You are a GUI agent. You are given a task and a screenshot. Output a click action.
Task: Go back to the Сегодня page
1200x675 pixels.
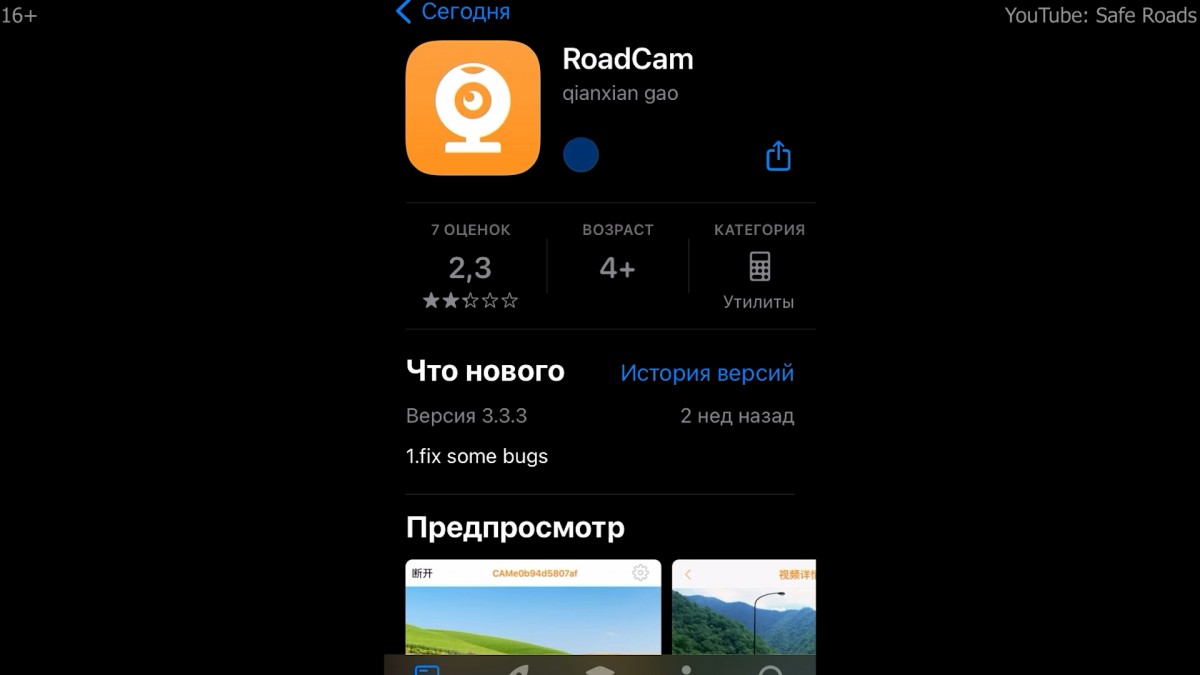pyautogui.click(x=453, y=12)
